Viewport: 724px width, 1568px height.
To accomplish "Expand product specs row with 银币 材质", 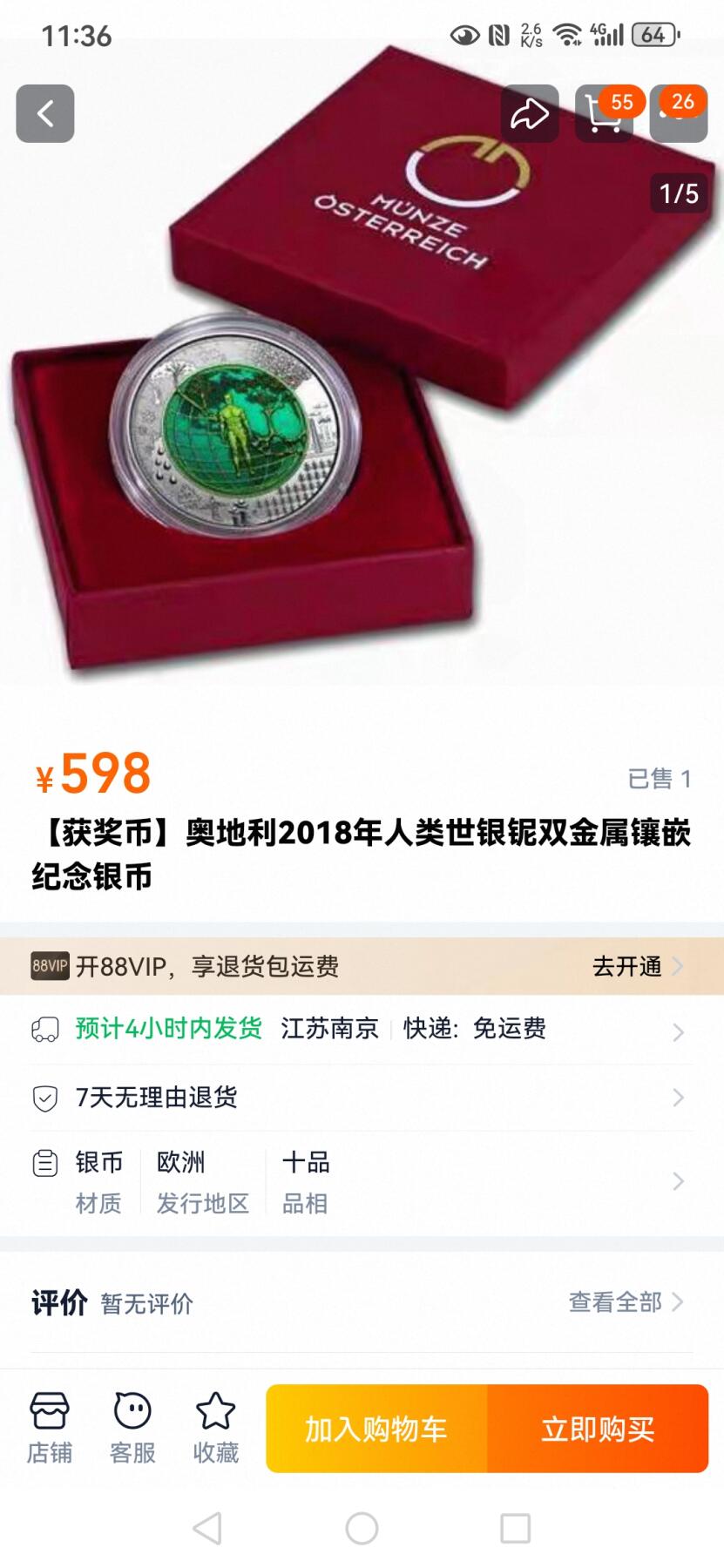I will click(362, 1182).
